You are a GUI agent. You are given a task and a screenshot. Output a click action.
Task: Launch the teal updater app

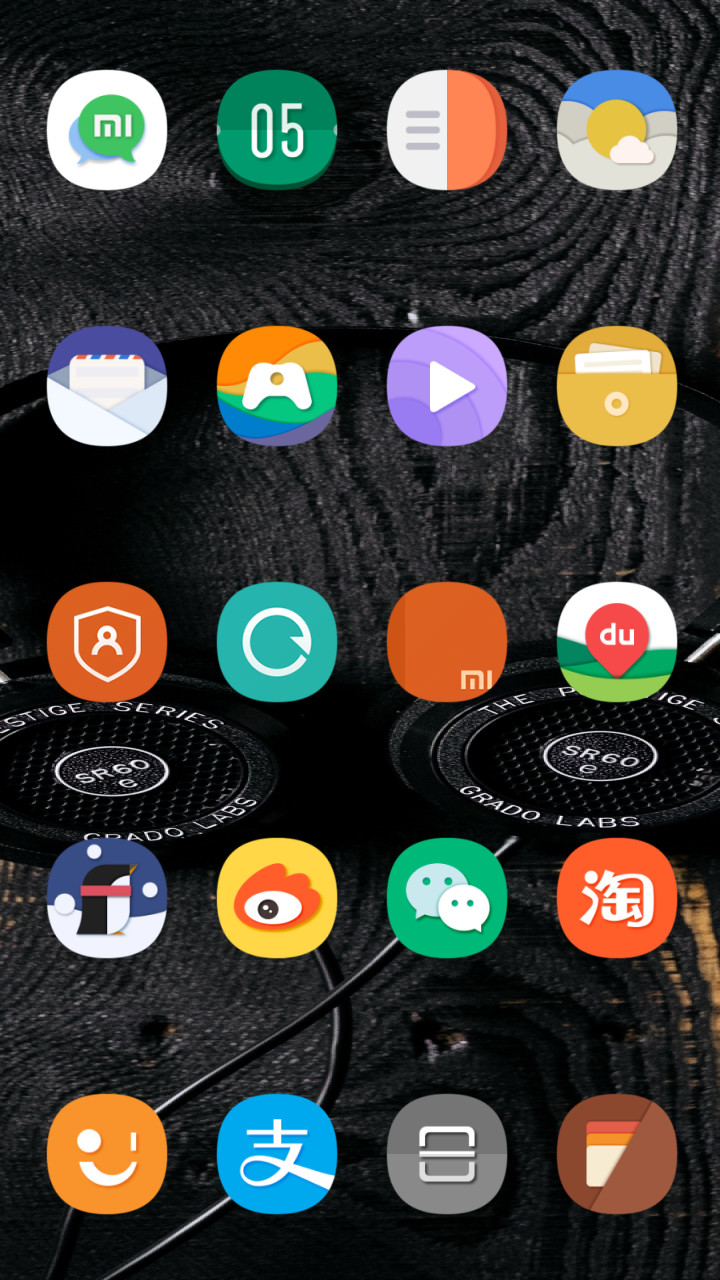pyautogui.click(x=277, y=642)
